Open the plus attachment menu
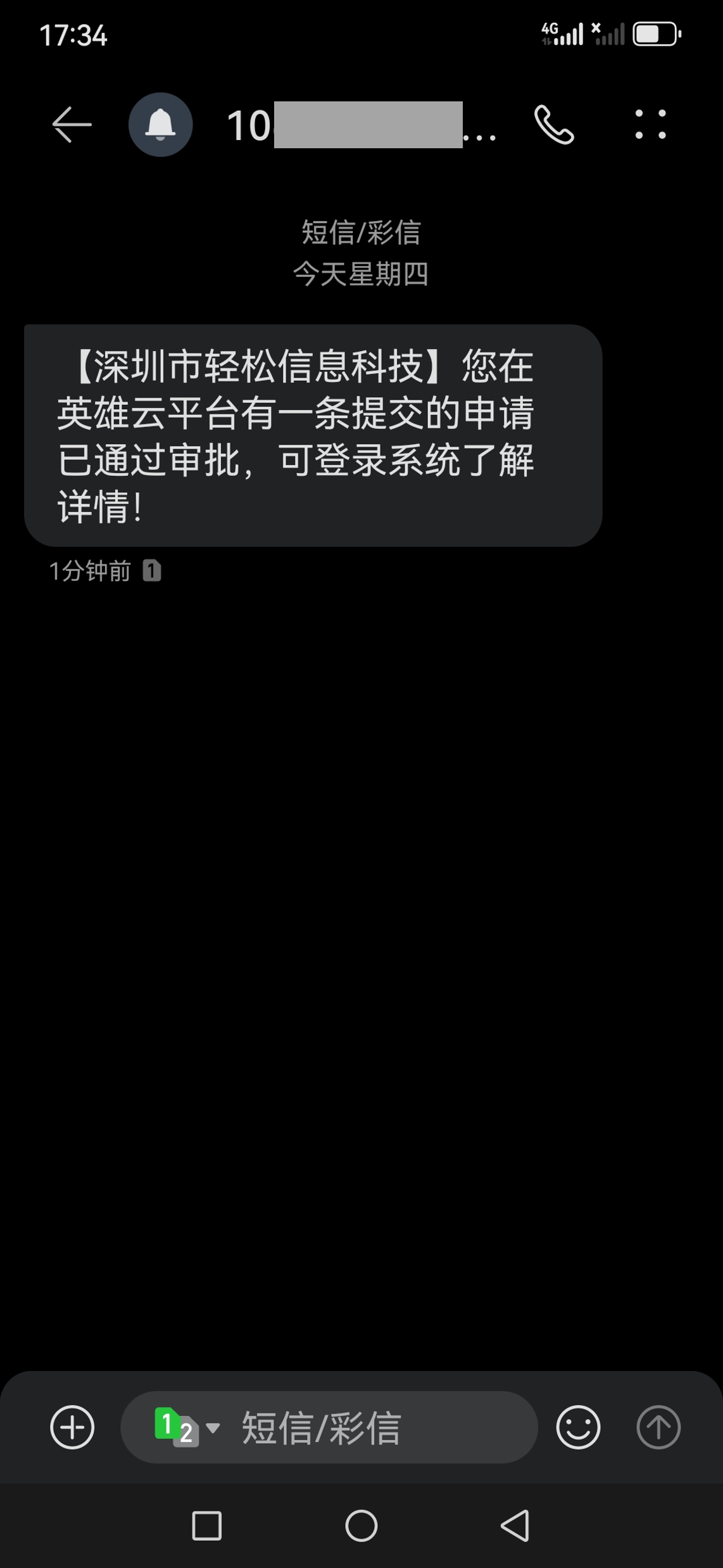Image resolution: width=723 pixels, height=1568 pixels. click(x=72, y=1427)
